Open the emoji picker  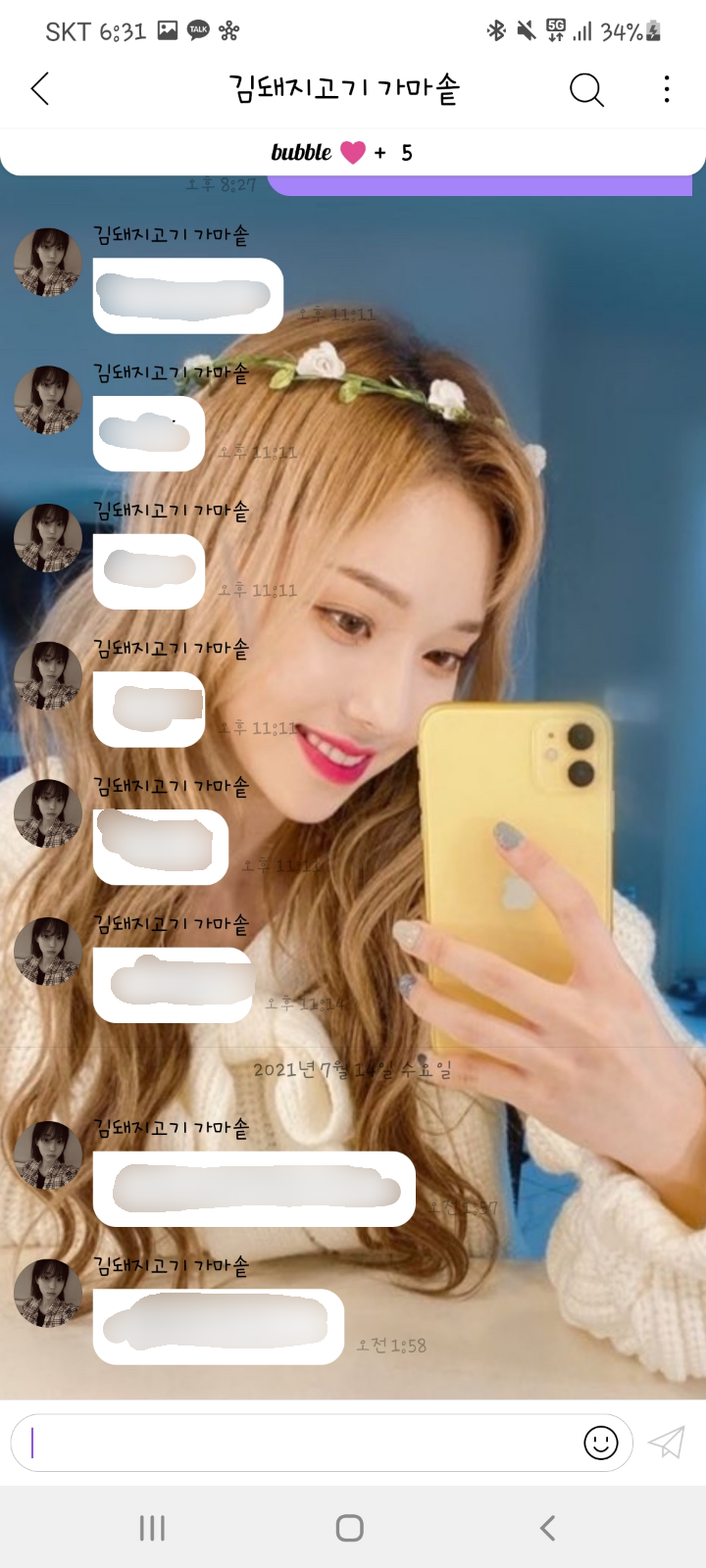point(600,1443)
